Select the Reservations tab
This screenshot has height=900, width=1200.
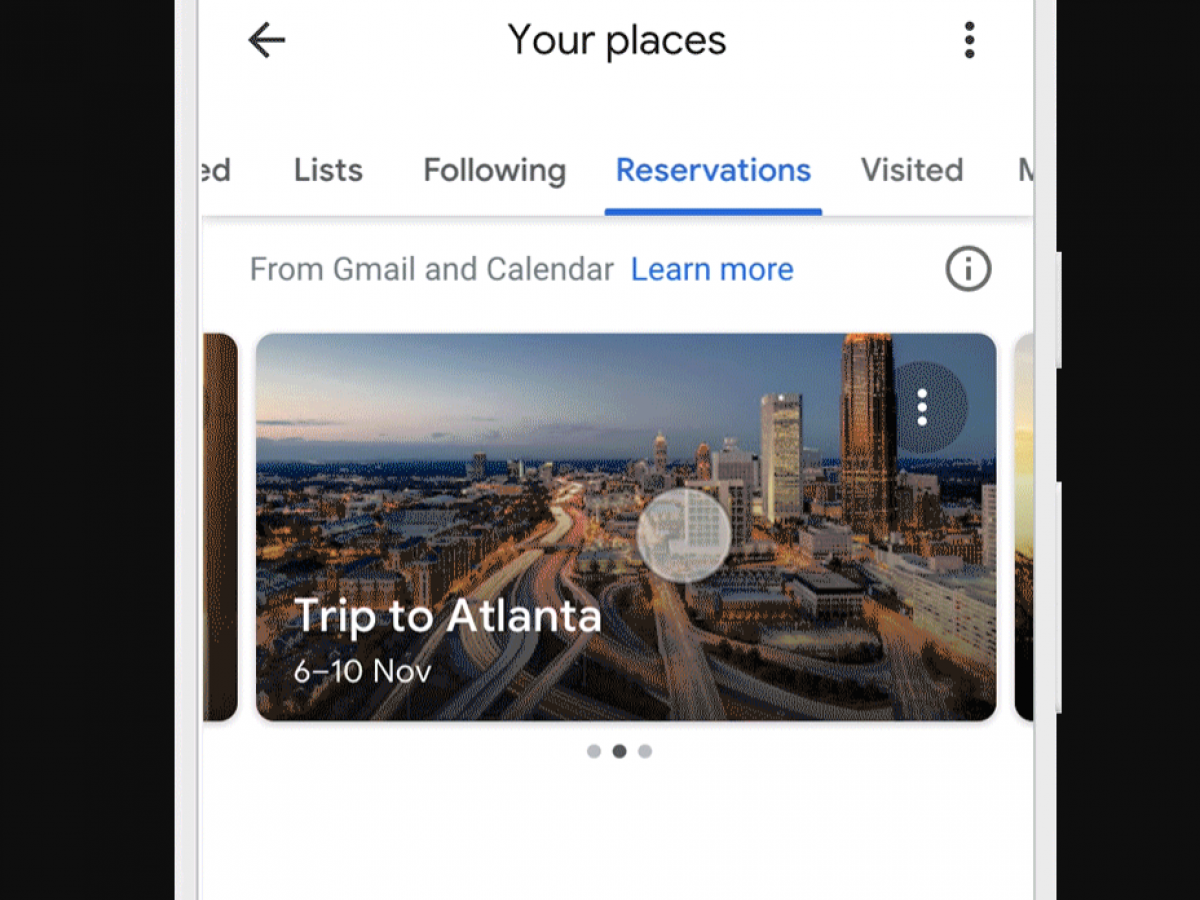713,170
